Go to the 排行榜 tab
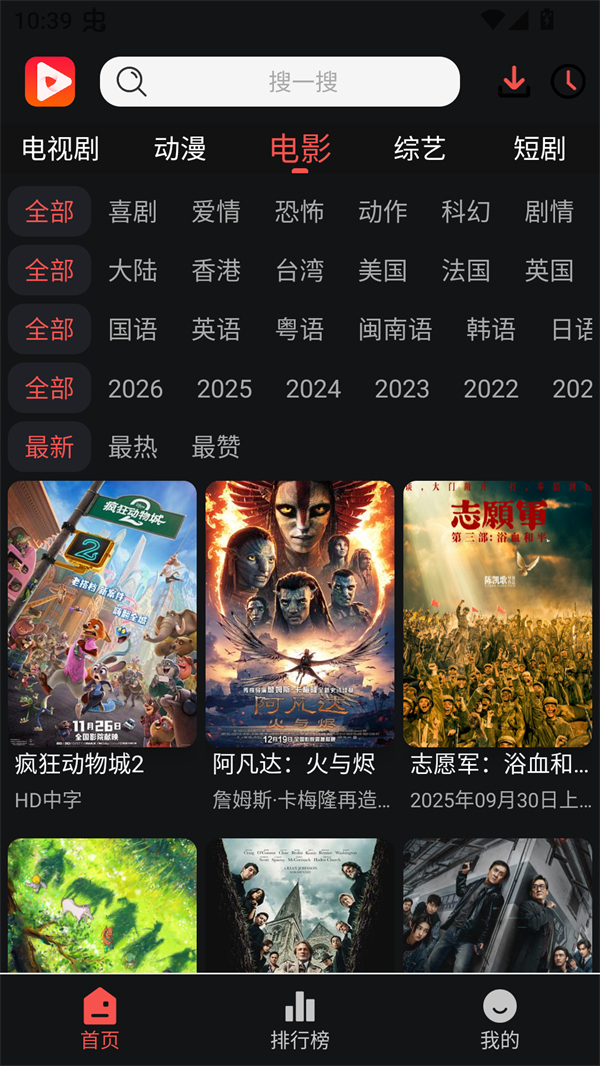 point(300,1020)
